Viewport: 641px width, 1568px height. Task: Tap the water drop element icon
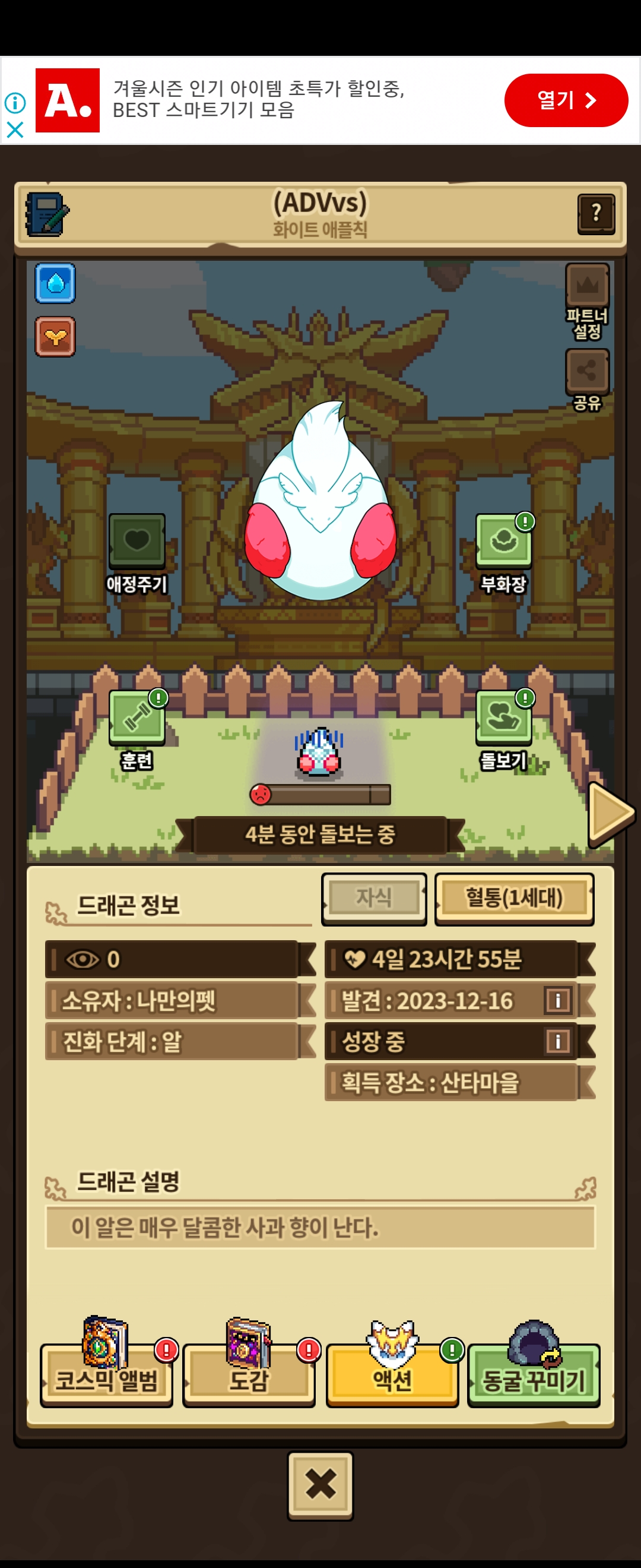point(55,283)
